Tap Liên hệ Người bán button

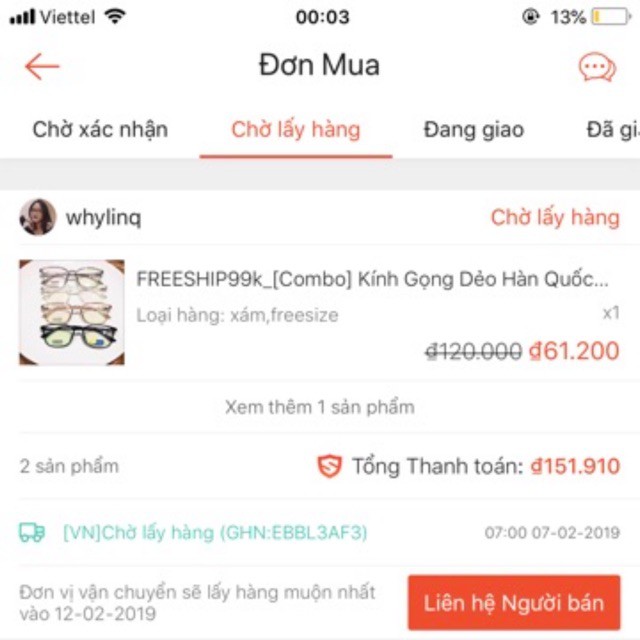tap(514, 603)
